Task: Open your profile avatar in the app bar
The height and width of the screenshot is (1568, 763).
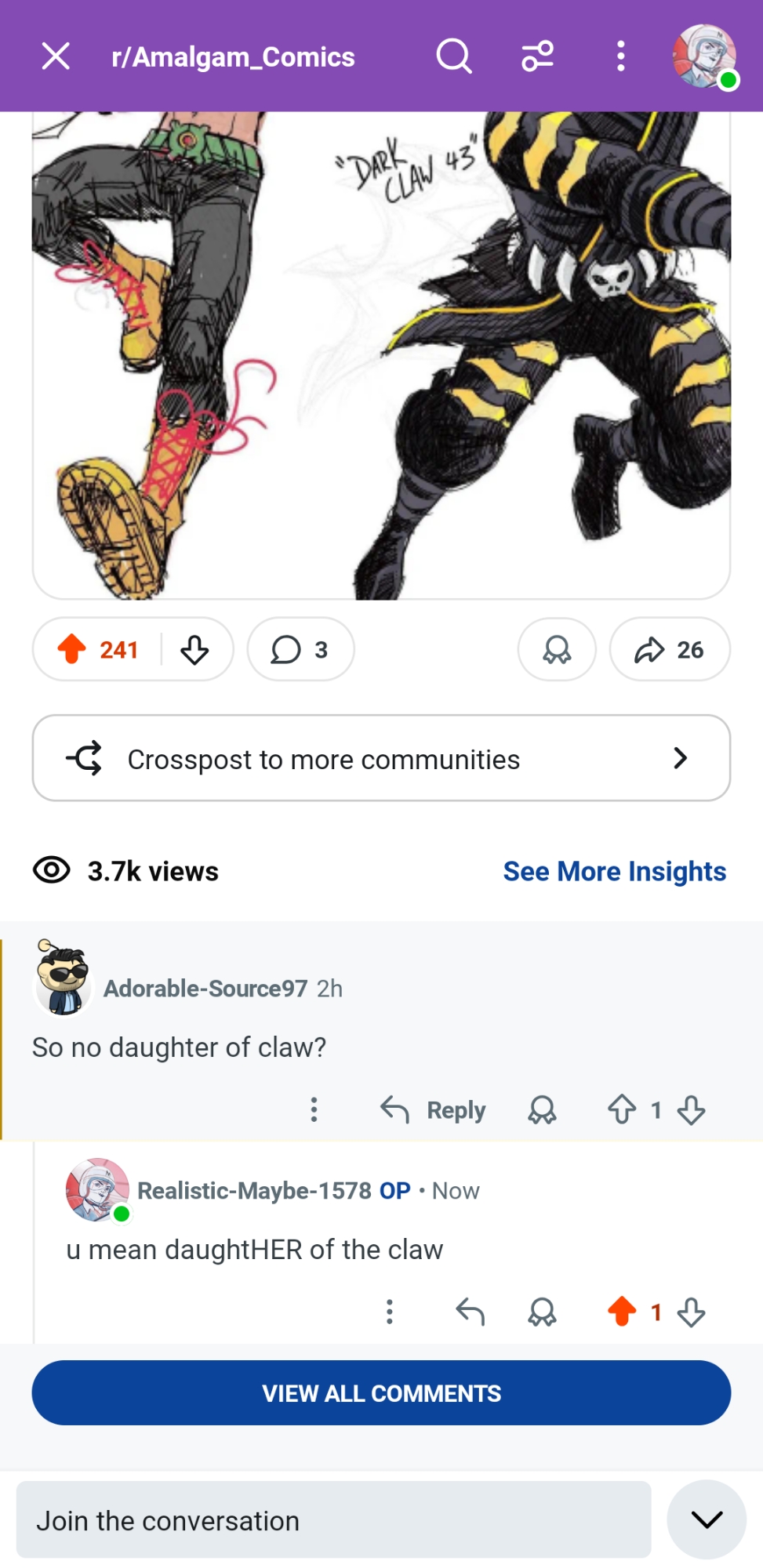Action: click(704, 56)
